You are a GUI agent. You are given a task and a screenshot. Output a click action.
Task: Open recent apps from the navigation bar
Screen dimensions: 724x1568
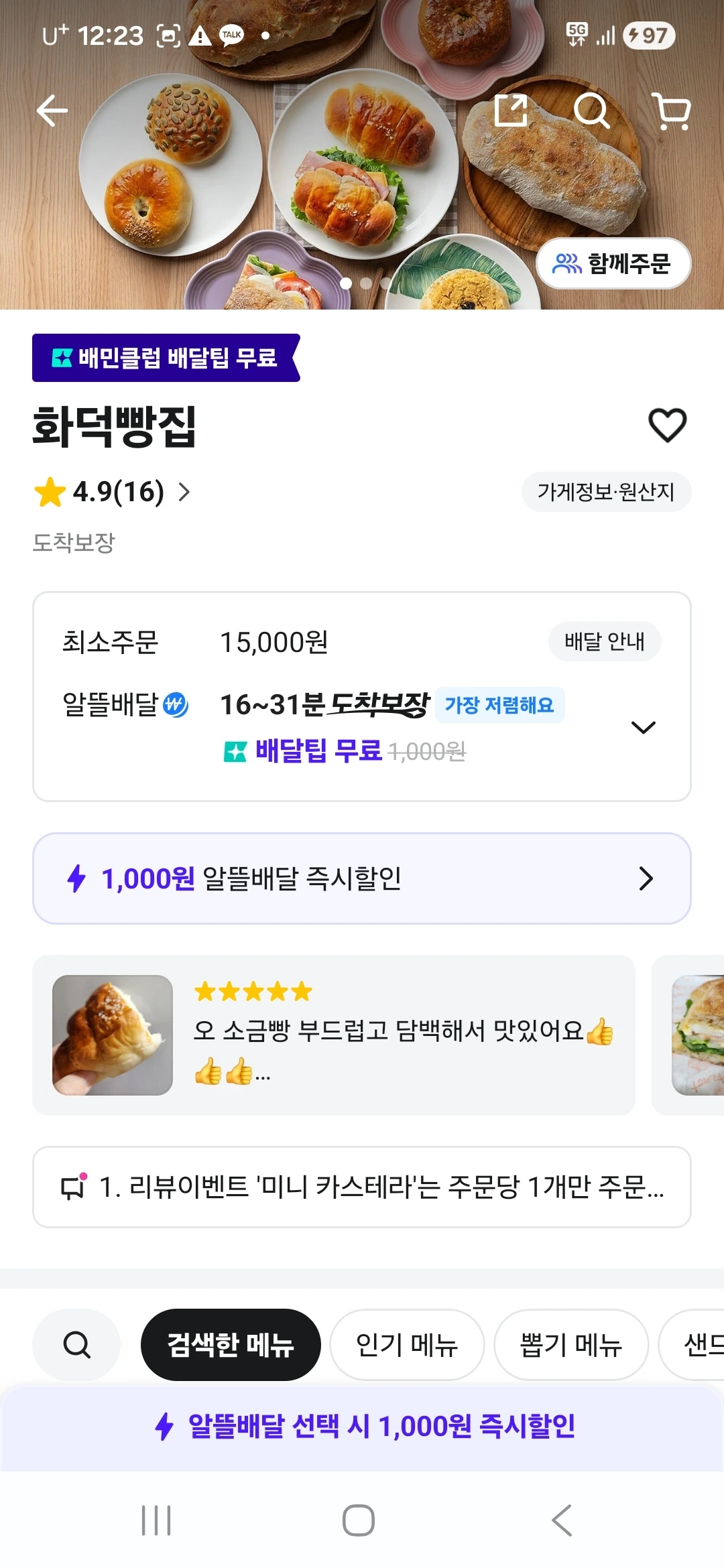point(156,1520)
